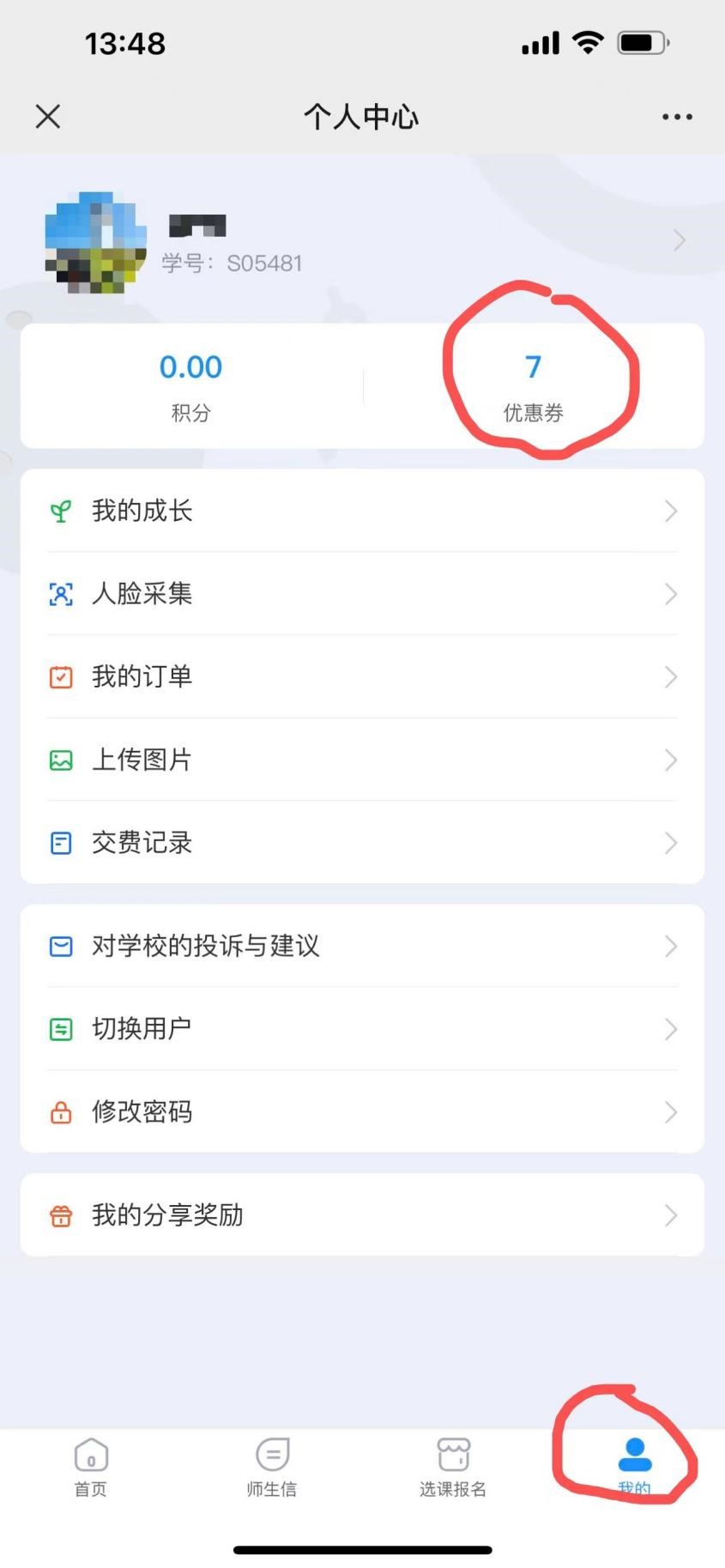The width and height of the screenshot is (725, 1568).
Task: View 我的分享奖励
Action: [362, 1215]
